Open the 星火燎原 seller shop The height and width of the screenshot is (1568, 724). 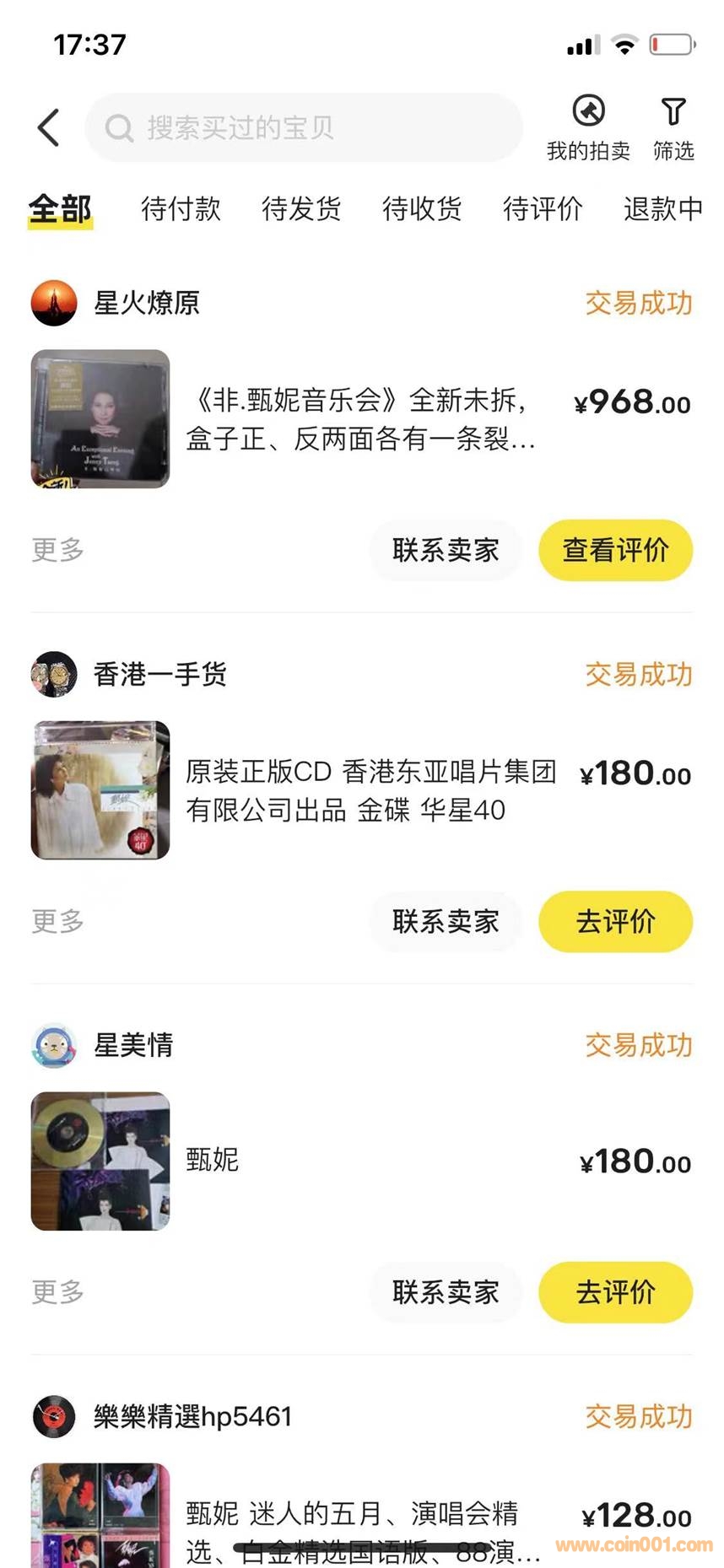[x=147, y=303]
